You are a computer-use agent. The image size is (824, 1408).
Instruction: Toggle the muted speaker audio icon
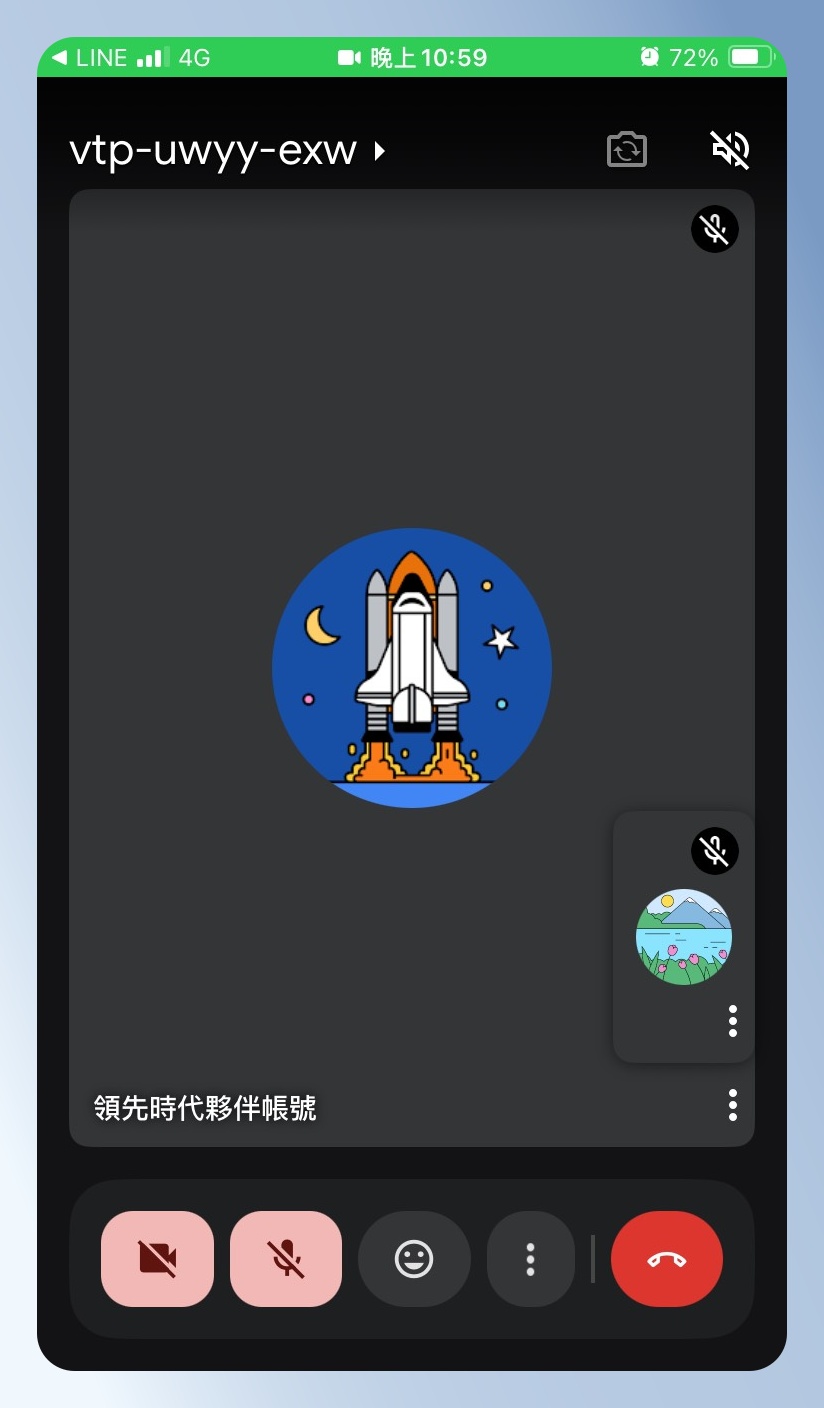(x=731, y=150)
